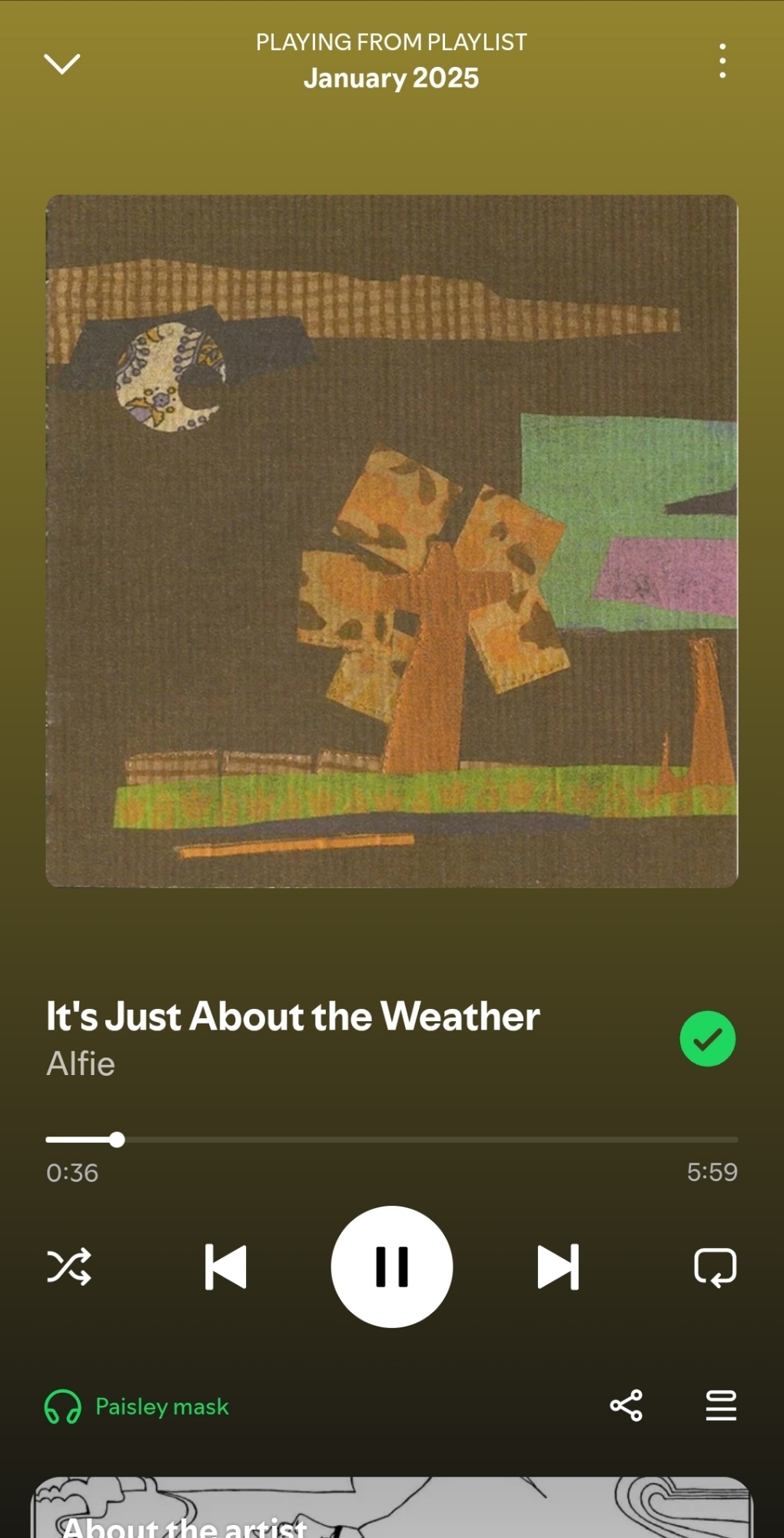Screen dimensions: 784x1538
Task: Skip to the next track
Action: pyautogui.click(x=558, y=1267)
